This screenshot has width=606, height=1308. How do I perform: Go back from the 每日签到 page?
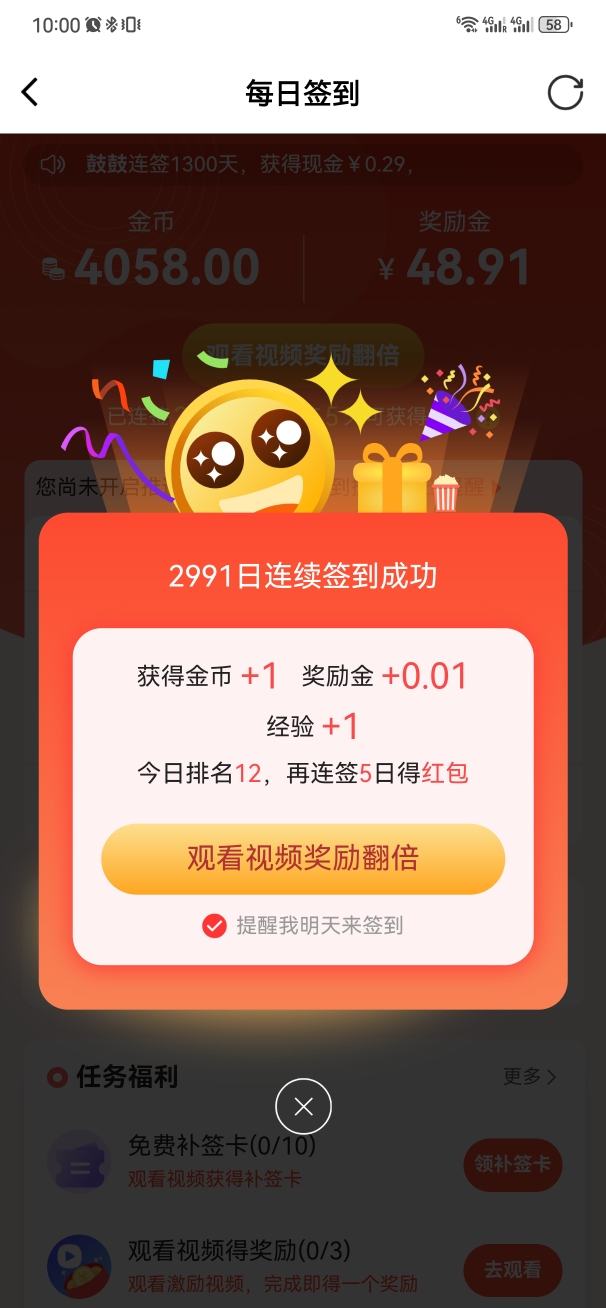point(30,93)
